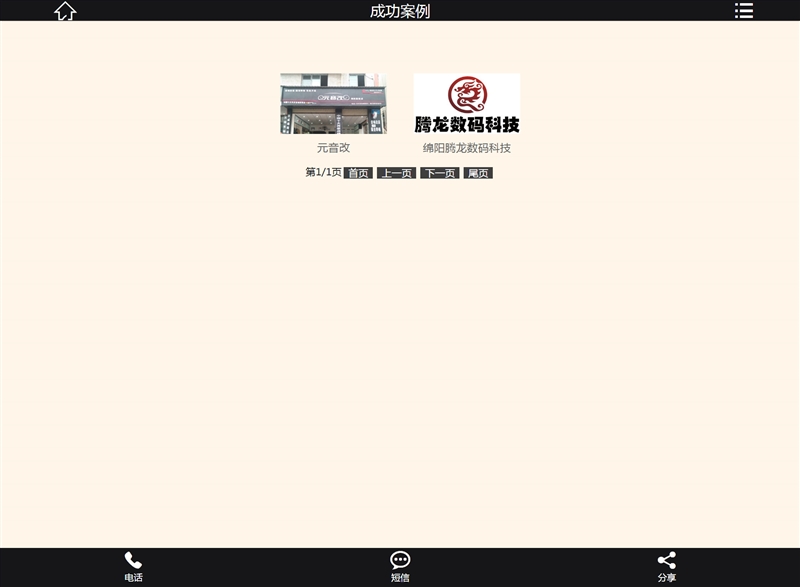Viewport: 800px width, 587px height.
Task: Jump to last page 尾页
Action: [x=478, y=173]
